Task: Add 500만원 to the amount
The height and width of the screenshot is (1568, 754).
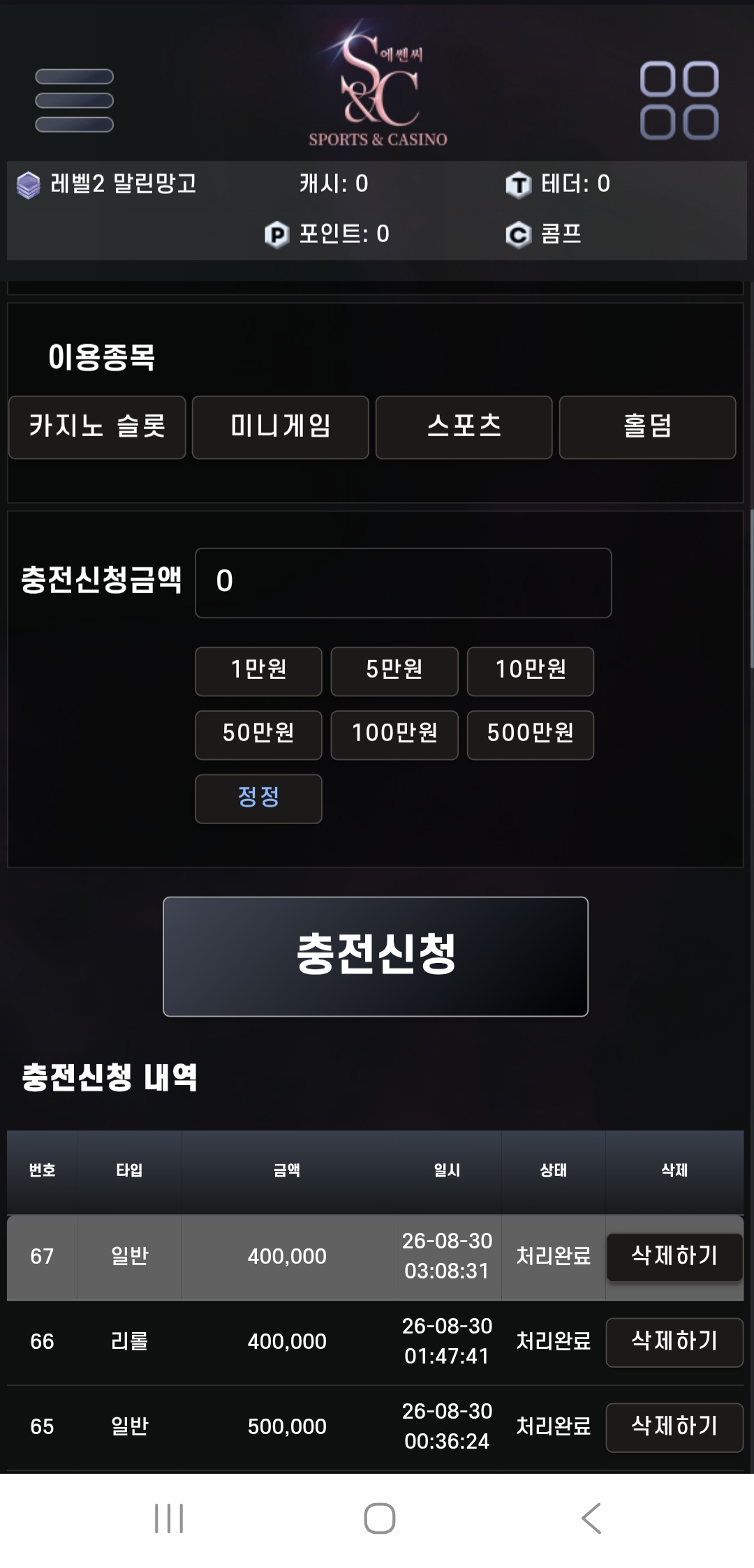Action: (x=531, y=735)
